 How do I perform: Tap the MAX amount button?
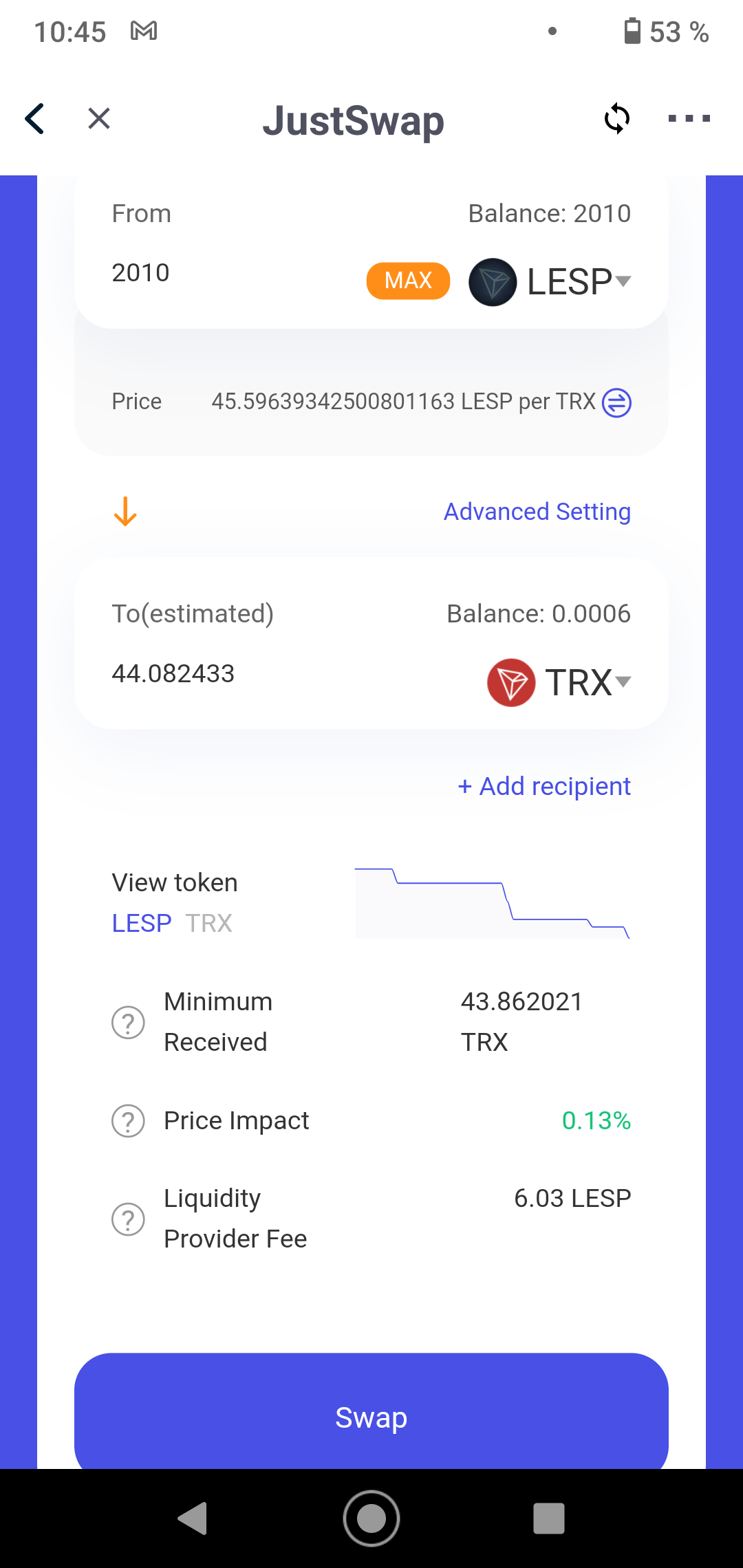coord(408,281)
